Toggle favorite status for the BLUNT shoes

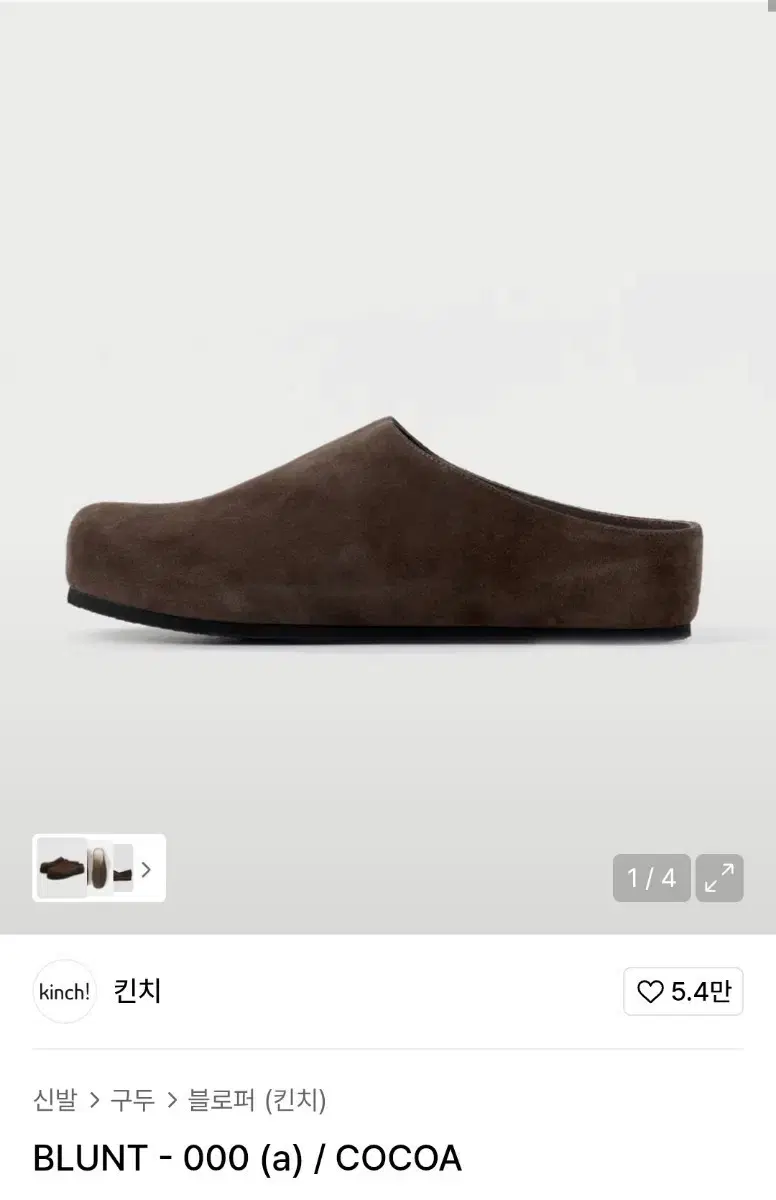tap(651, 992)
